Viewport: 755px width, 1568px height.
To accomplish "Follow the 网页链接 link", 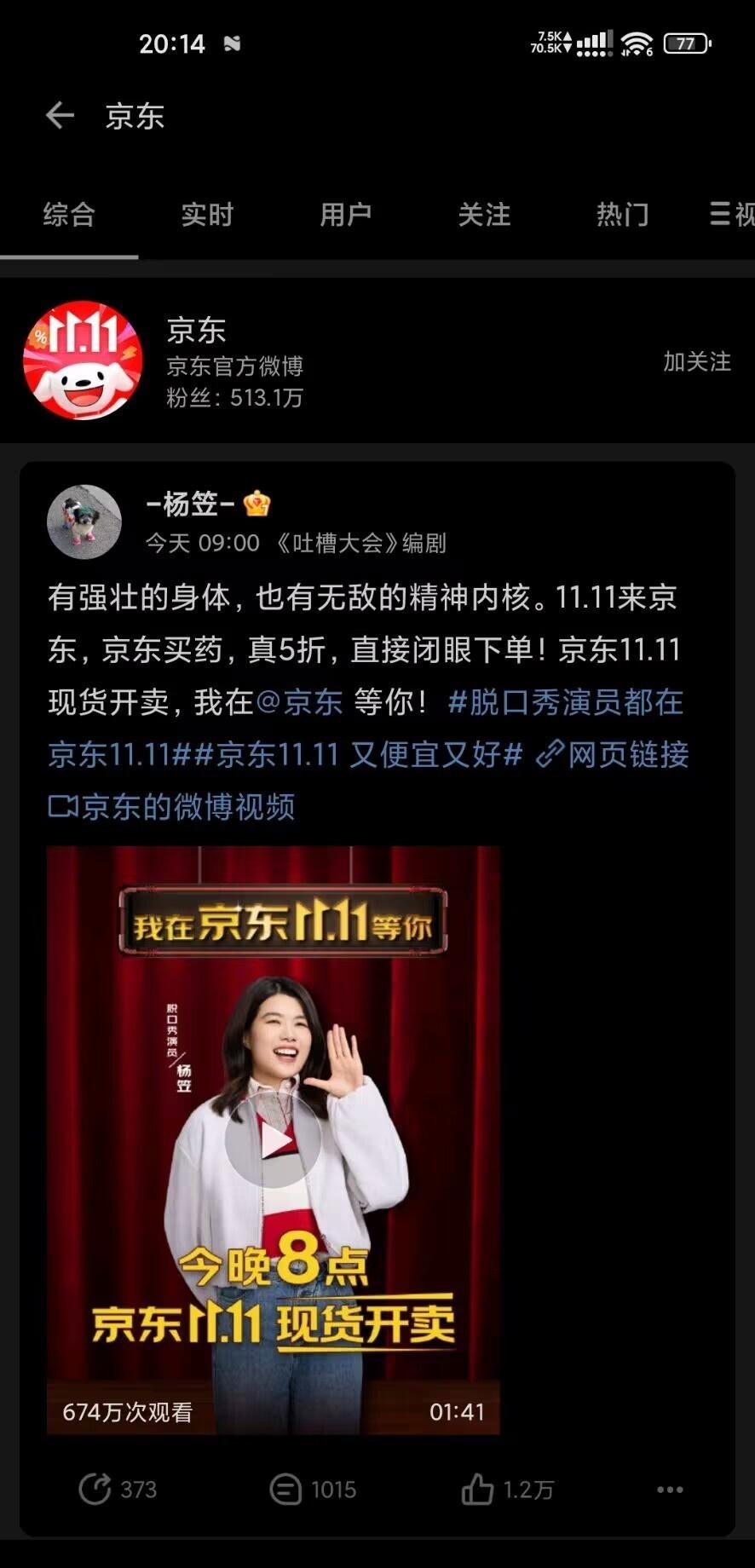I will pyautogui.click(x=614, y=755).
